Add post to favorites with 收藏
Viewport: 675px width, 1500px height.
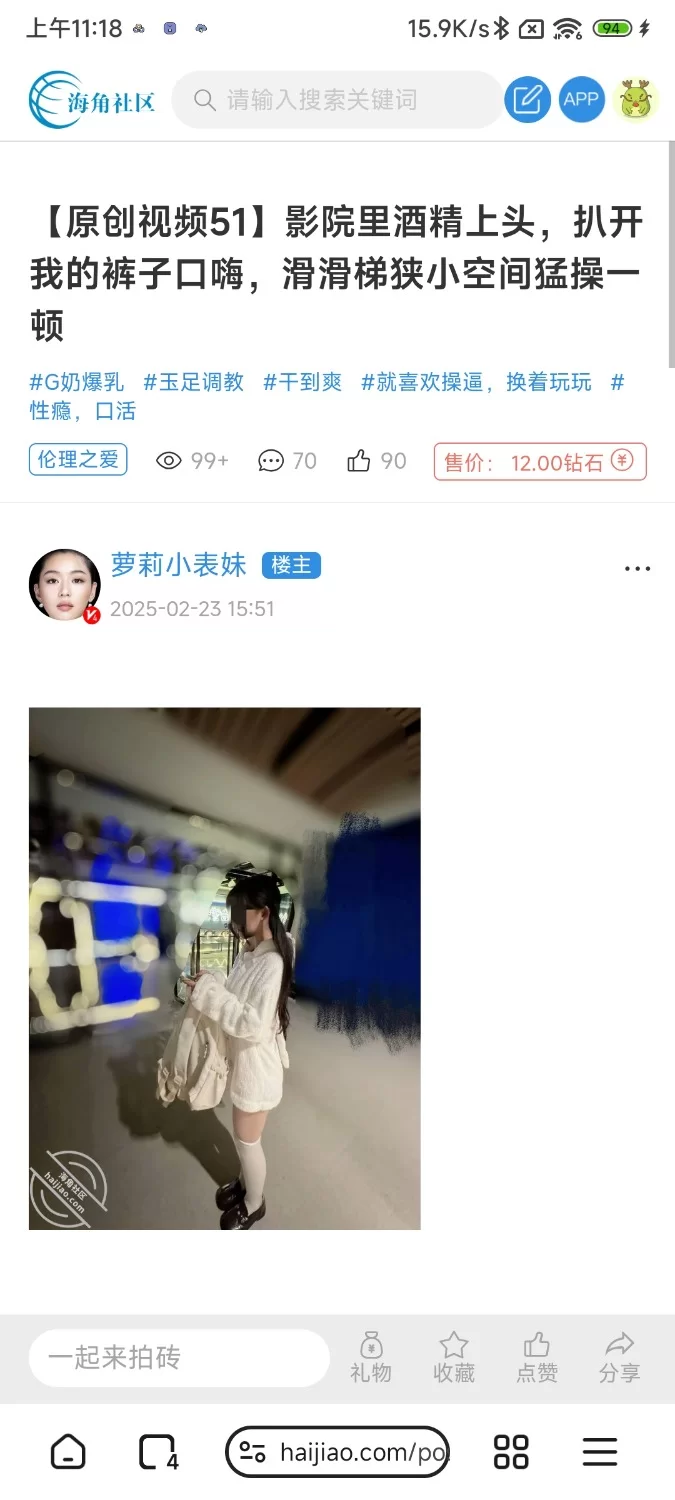[x=454, y=1358]
